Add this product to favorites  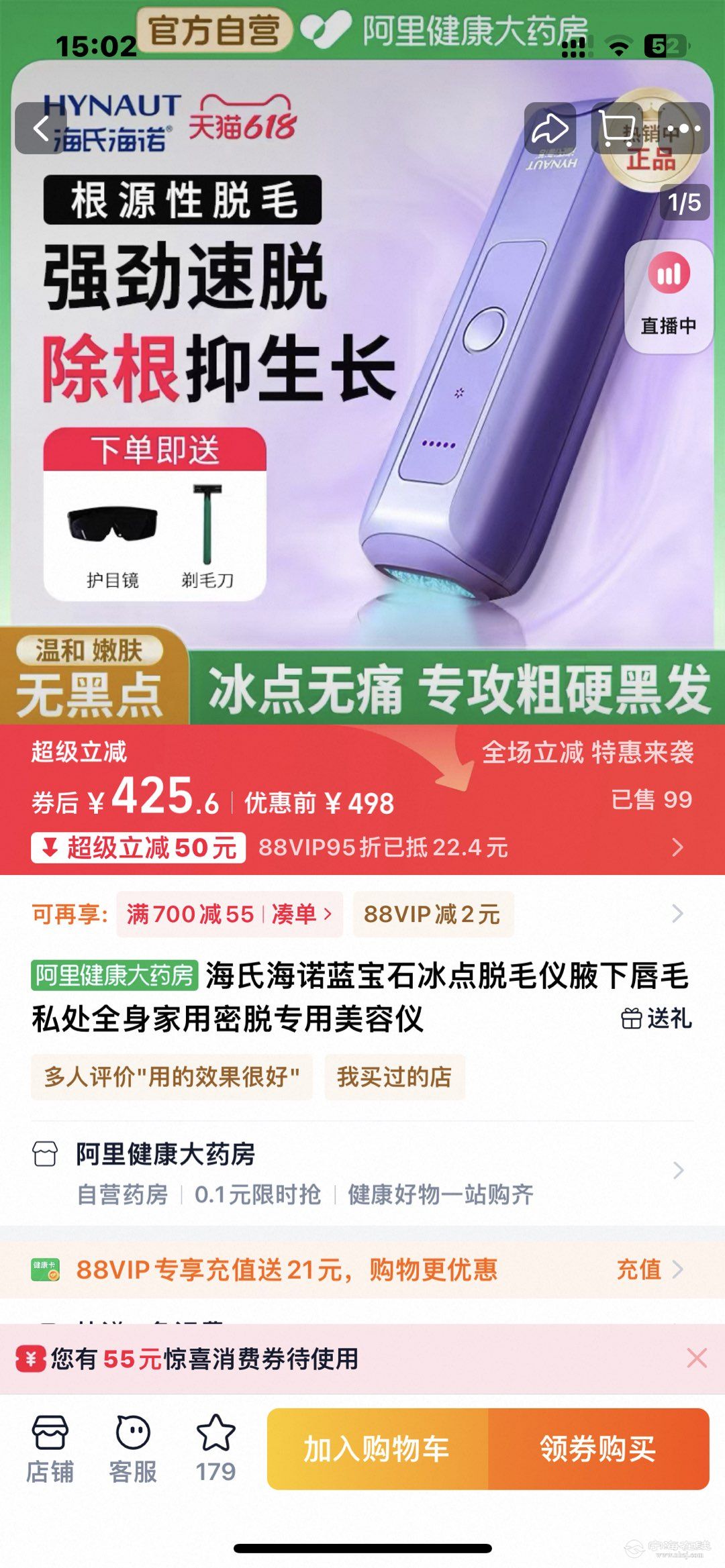(x=215, y=1449)
